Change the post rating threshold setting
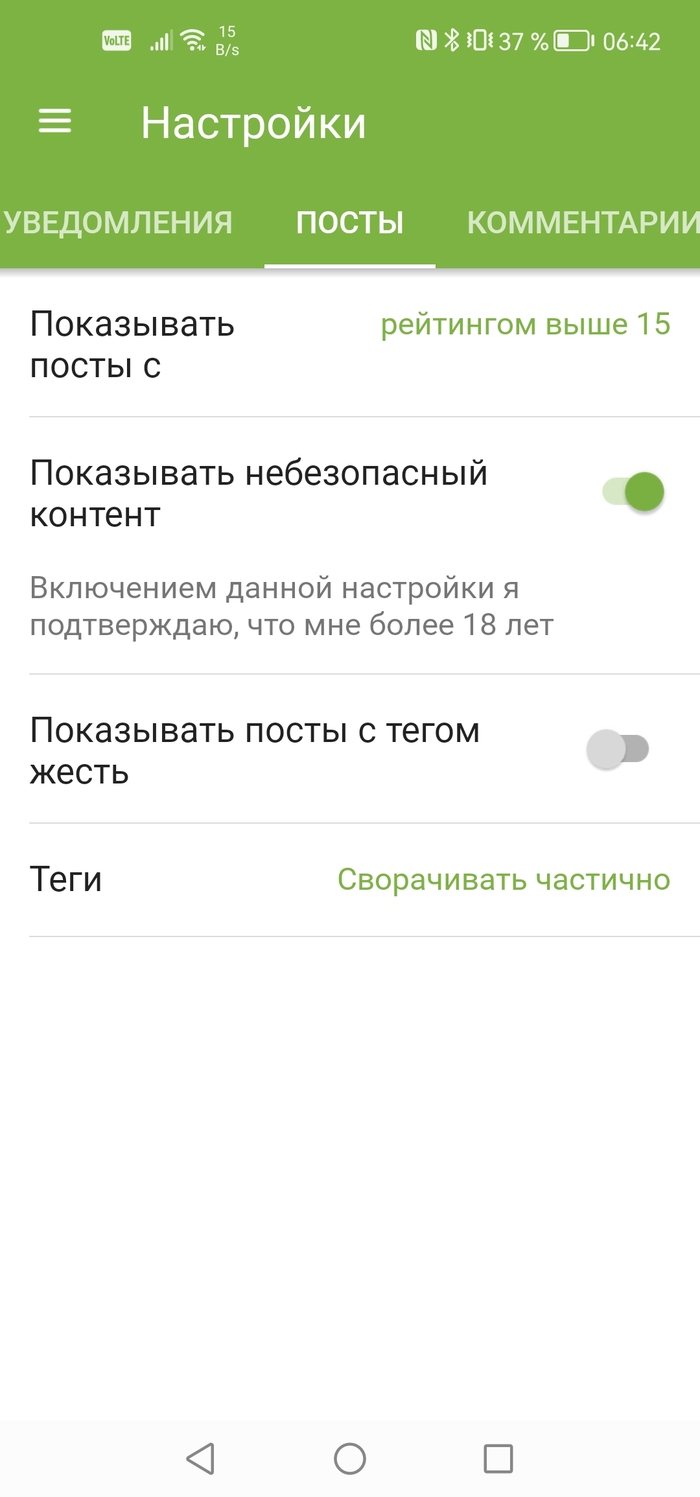The width and height of the screenshot is (700, 1497). pyautogui.click(x=525, y=325)
